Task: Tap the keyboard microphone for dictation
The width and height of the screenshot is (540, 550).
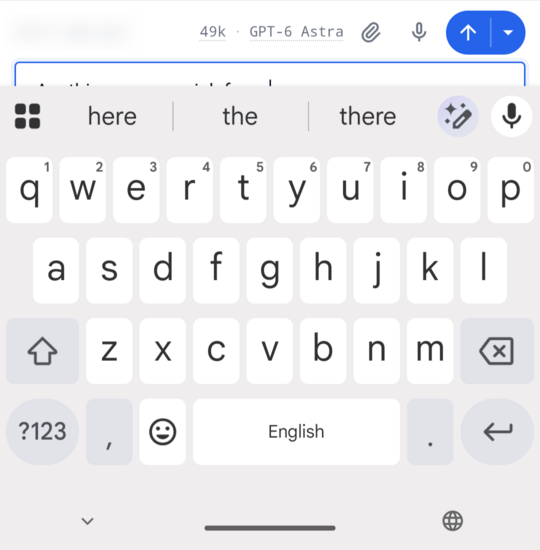Action: point(511,116)
